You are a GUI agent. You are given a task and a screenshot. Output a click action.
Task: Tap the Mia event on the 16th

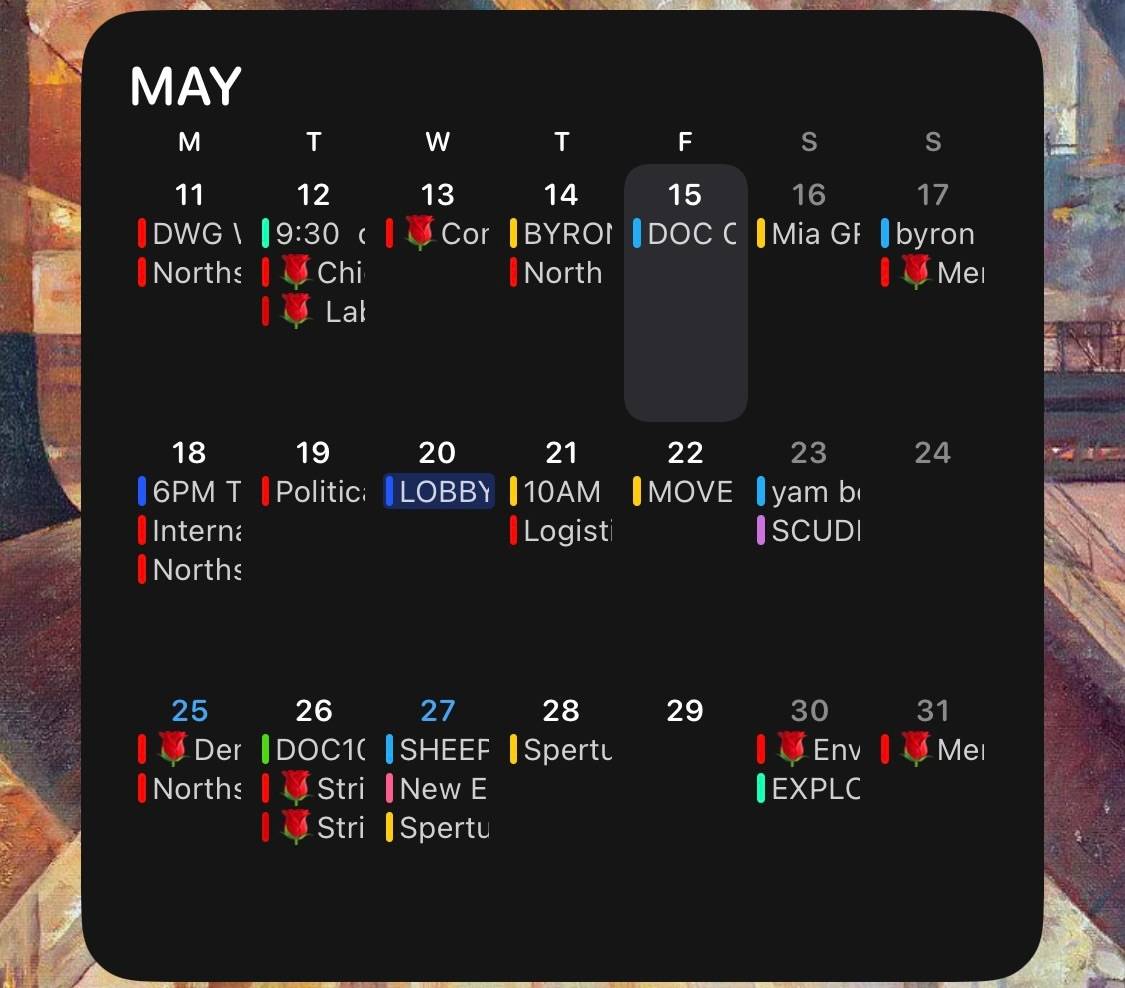pos(809,233)
